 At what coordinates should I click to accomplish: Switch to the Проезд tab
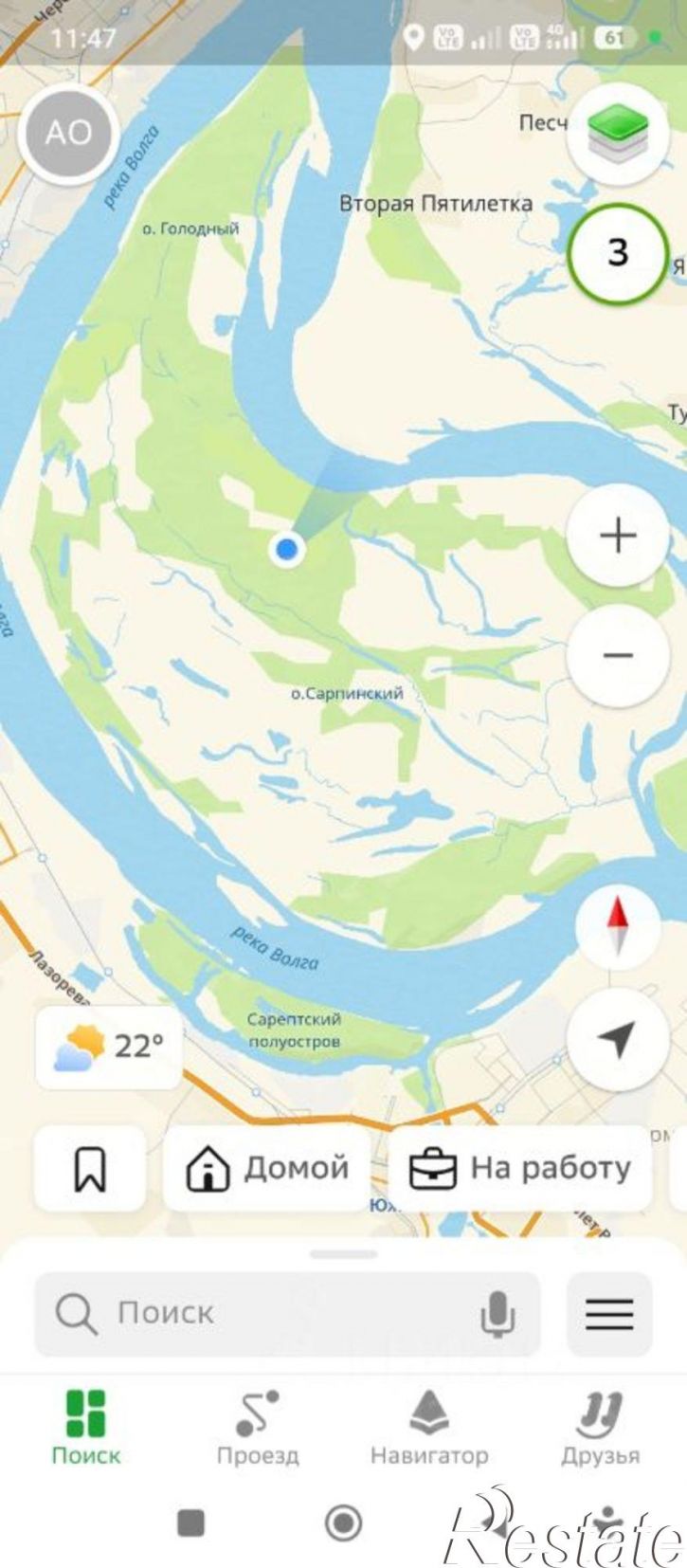point(258,1428)
